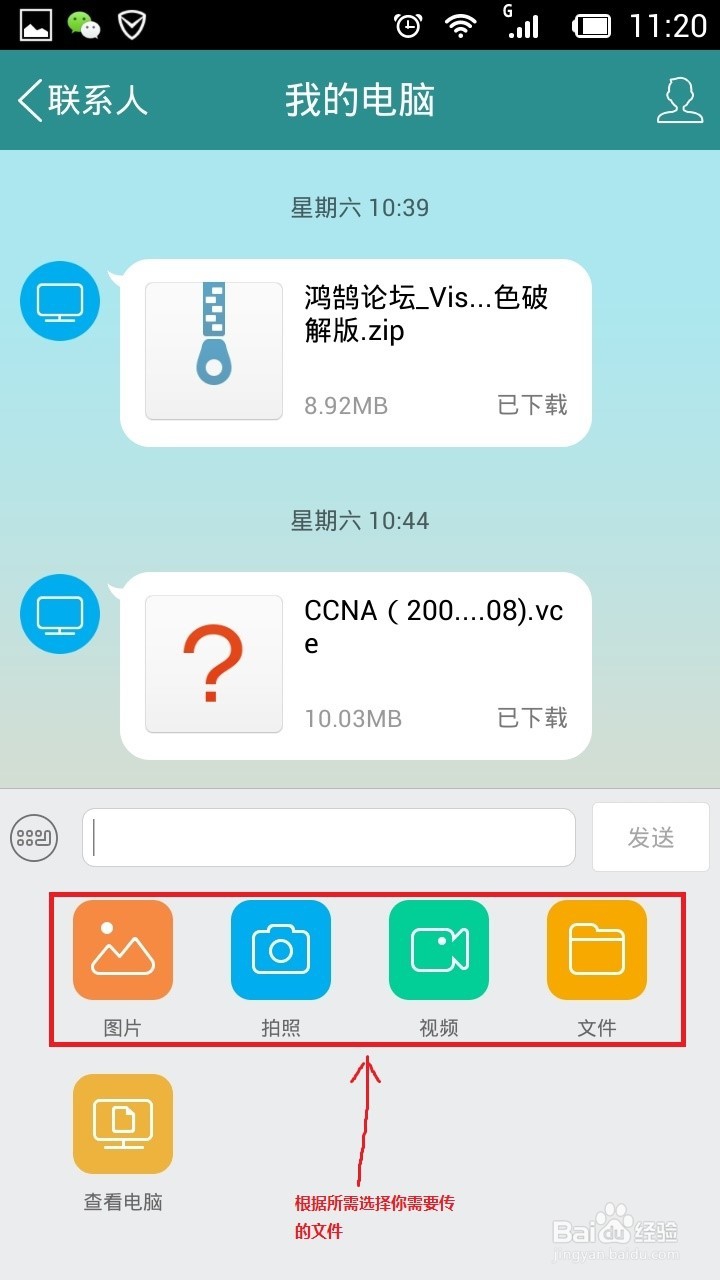Tap the unknown file question mark thumbnail
720x1280 pixels.
click(213, 663)
